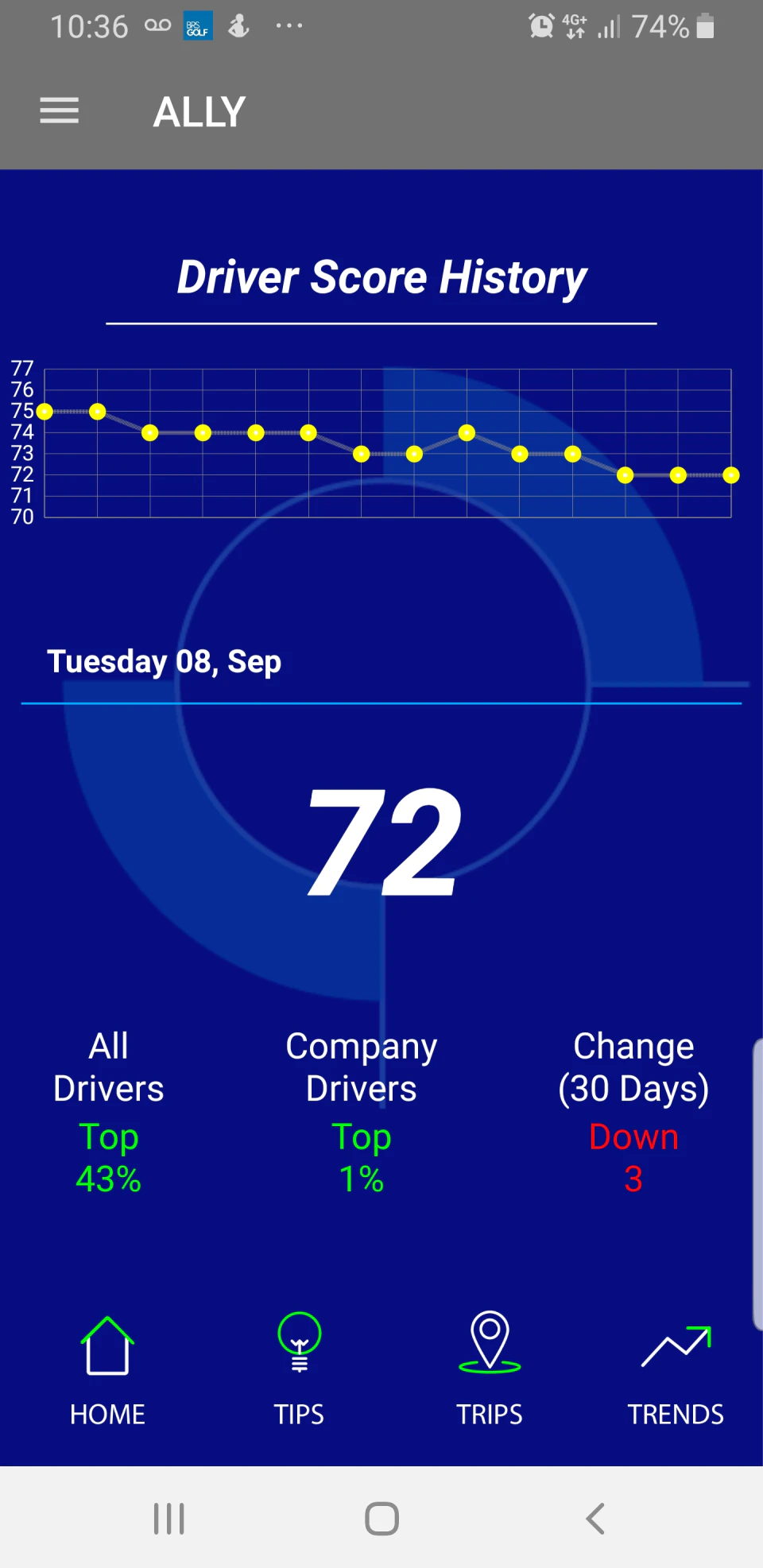This screenshot has height=1568, width=763.
Task: Open the hamburger drawer menu
Action: coord(60,110)
